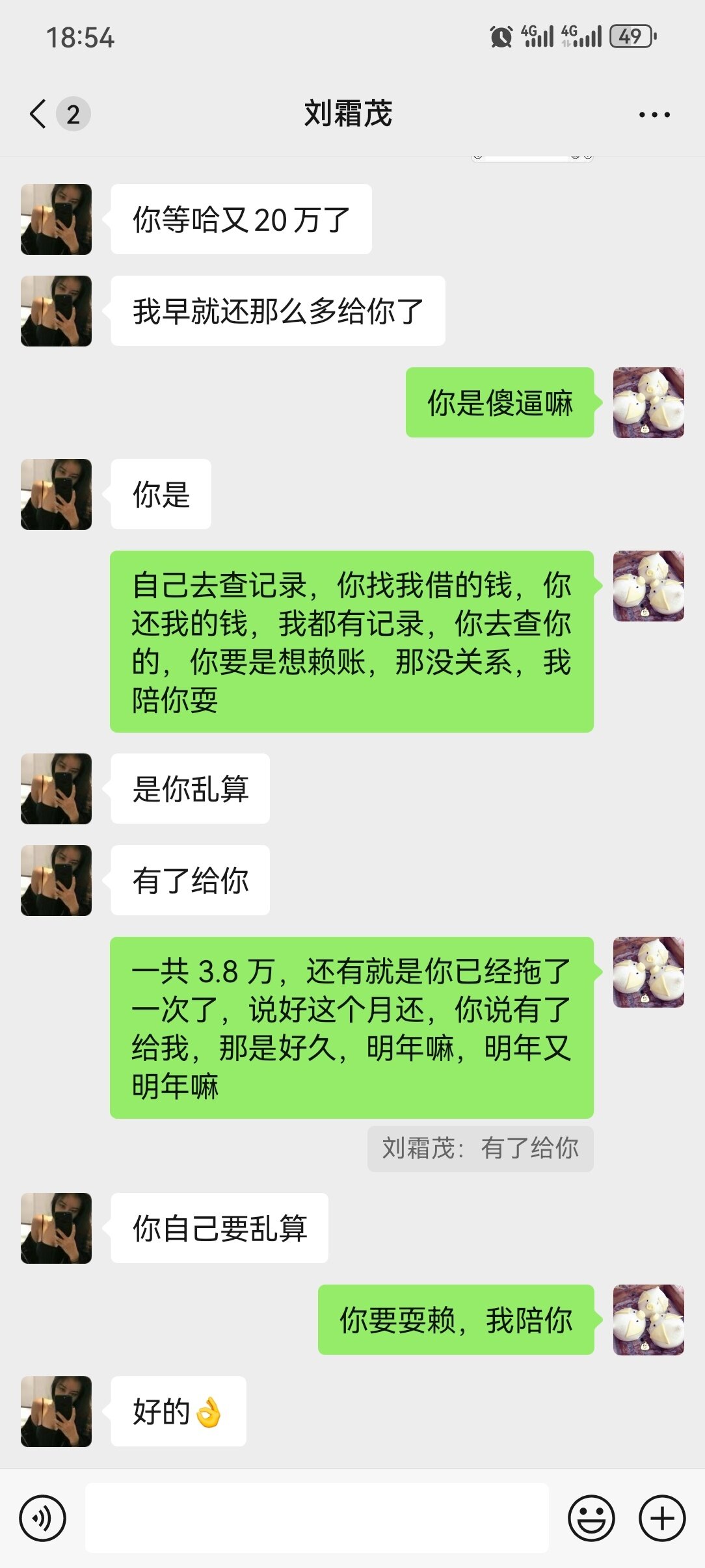The height and width of the screenshot is (1568, 705).
Task: Tap the message text input field
Action: [x=317, y=1519]
